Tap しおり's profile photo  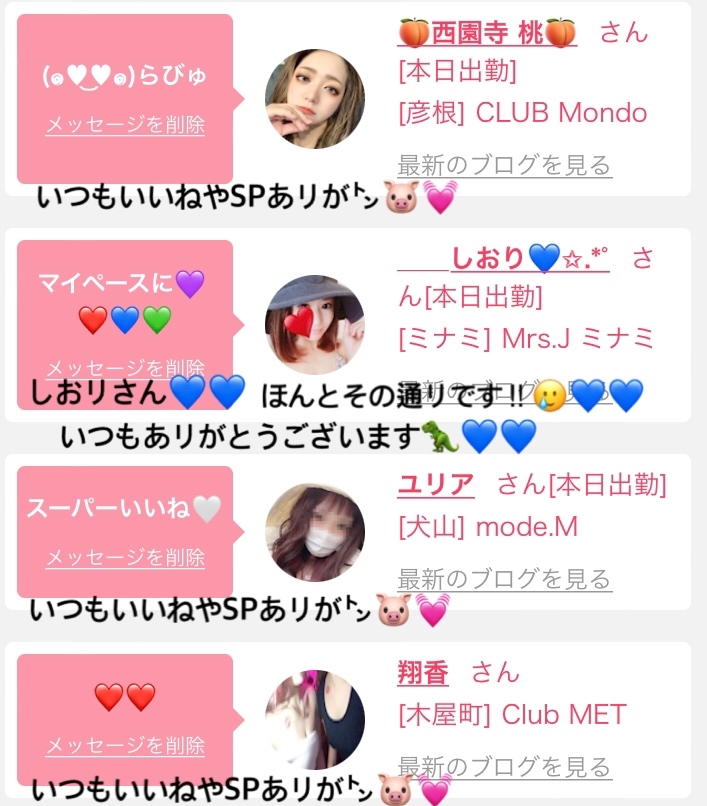tap(314, 325)
